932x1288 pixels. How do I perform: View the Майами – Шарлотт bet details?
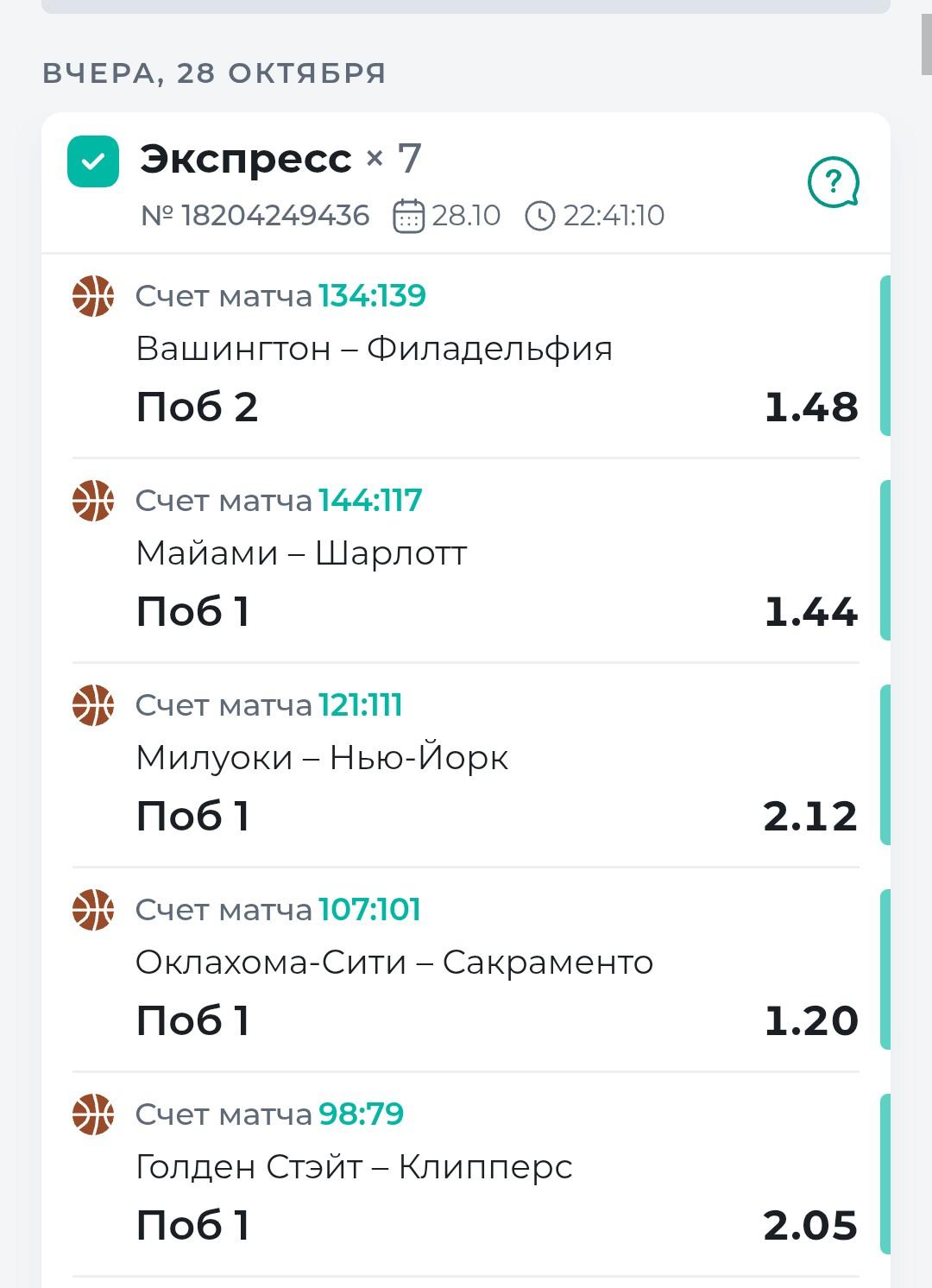[x=301, y=554]
